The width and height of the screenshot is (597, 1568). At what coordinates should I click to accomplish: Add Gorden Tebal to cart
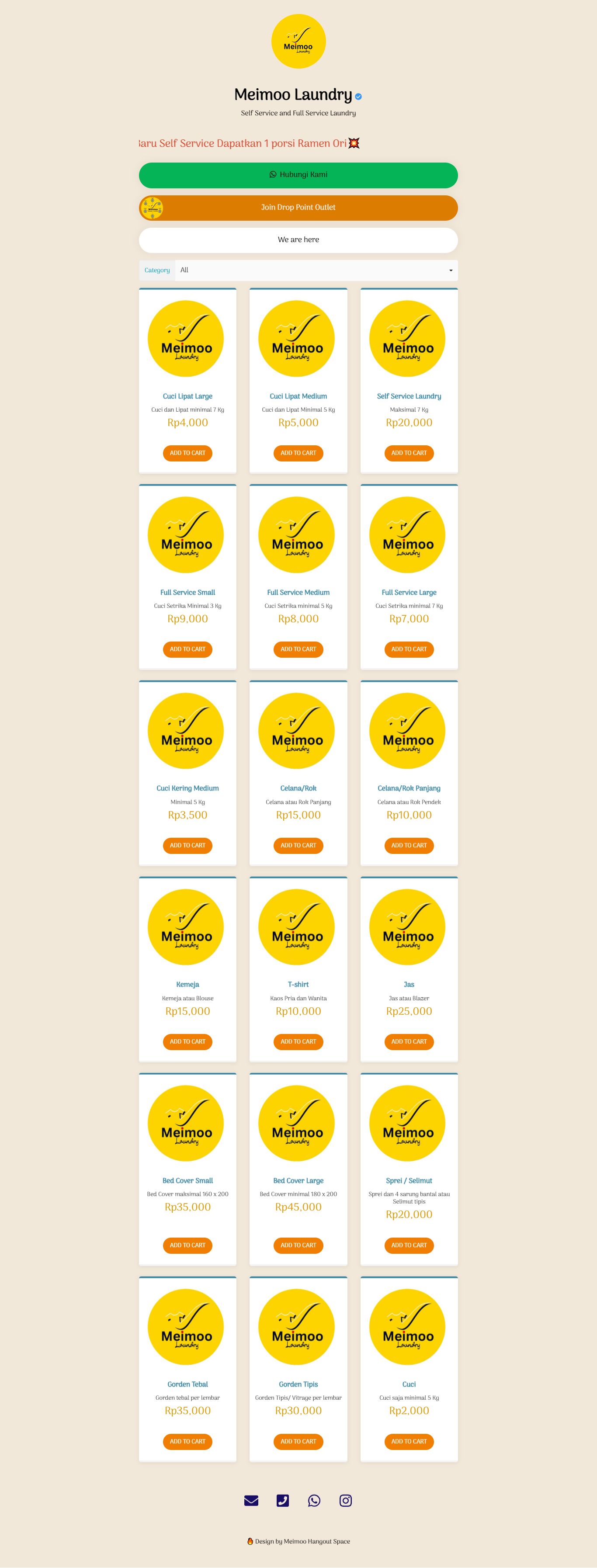click(x=187, y=1441)
